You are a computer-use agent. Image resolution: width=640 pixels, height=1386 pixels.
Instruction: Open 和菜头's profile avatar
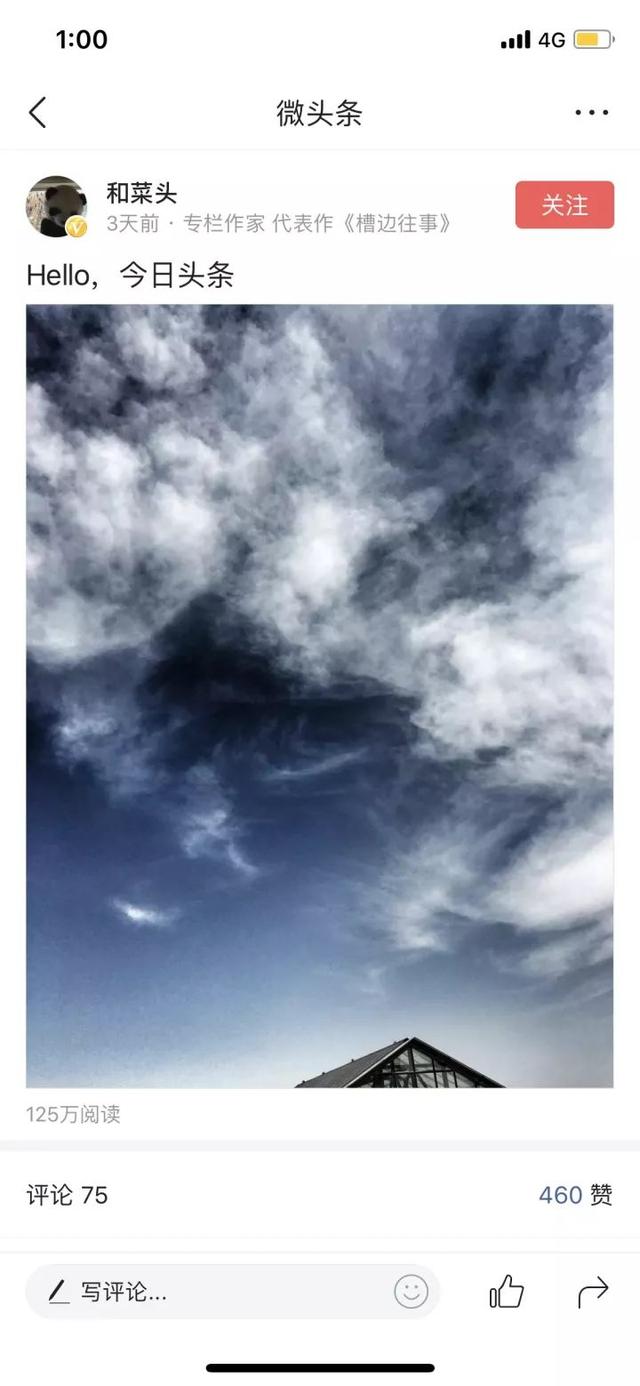[x=55, y=206]
